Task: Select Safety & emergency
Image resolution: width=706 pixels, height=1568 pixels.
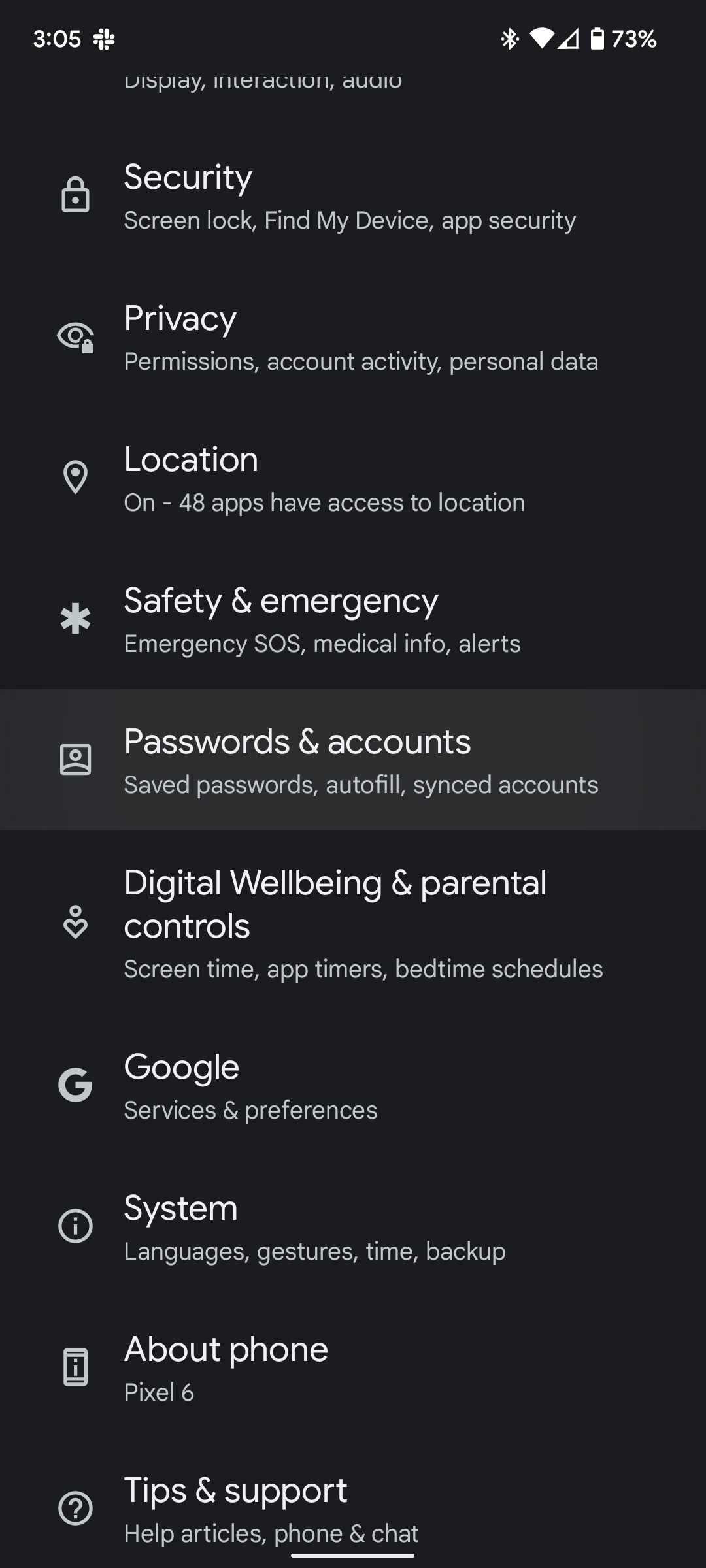Action: 353,619
